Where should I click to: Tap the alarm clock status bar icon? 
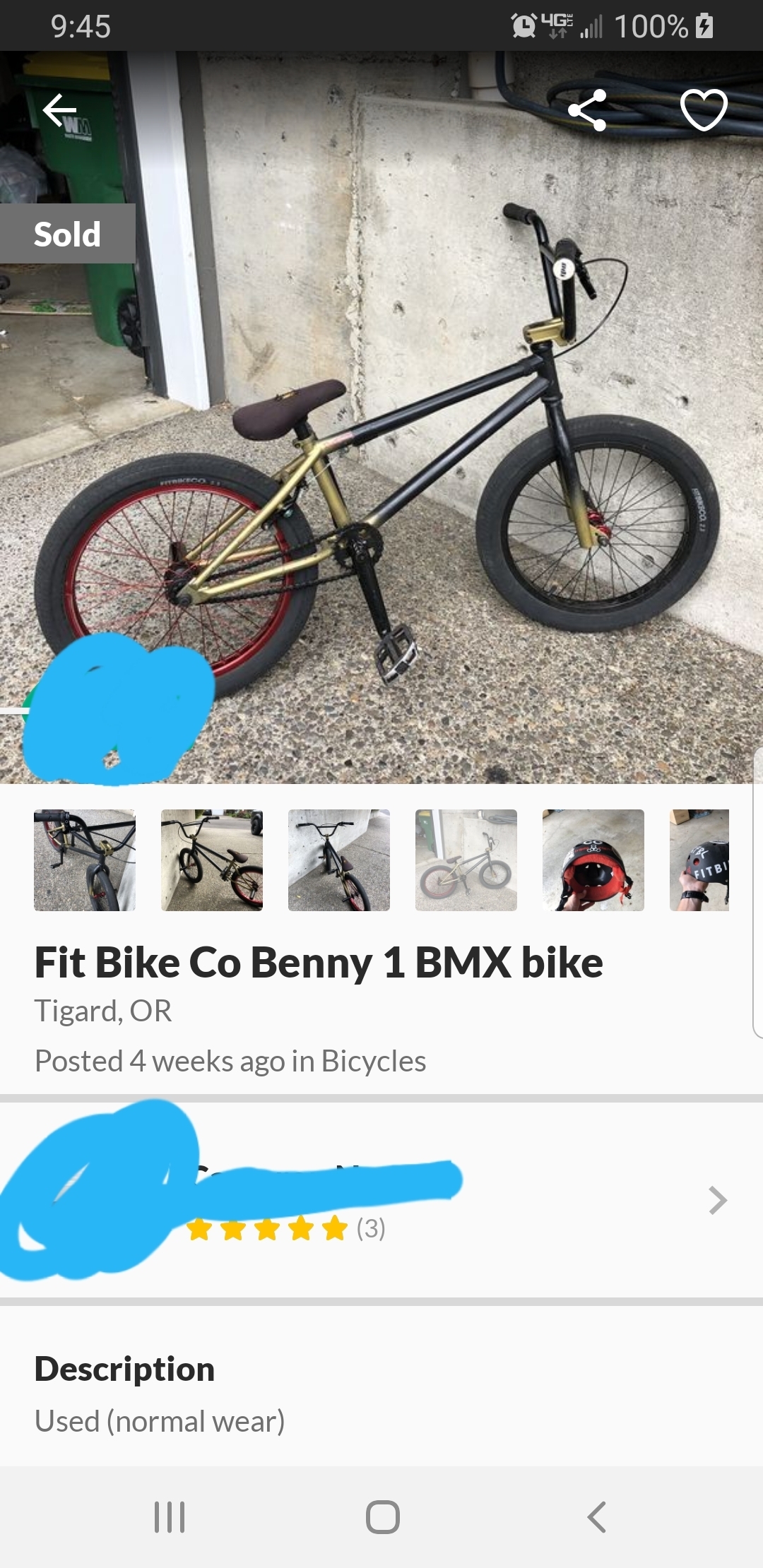(523, 26)
